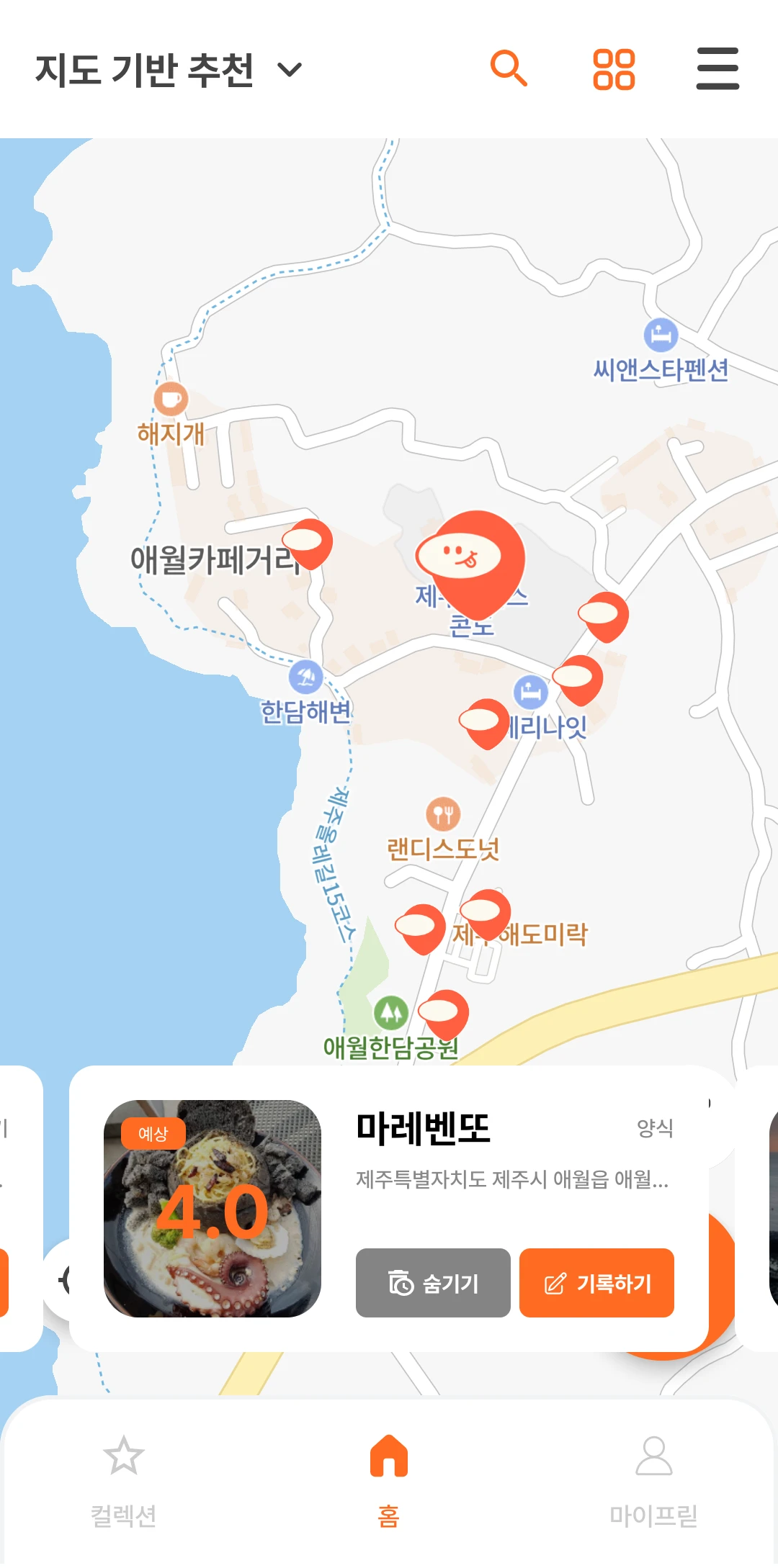Select the cafe icon for 해지개
The image size is (778, 1568).
169,400
